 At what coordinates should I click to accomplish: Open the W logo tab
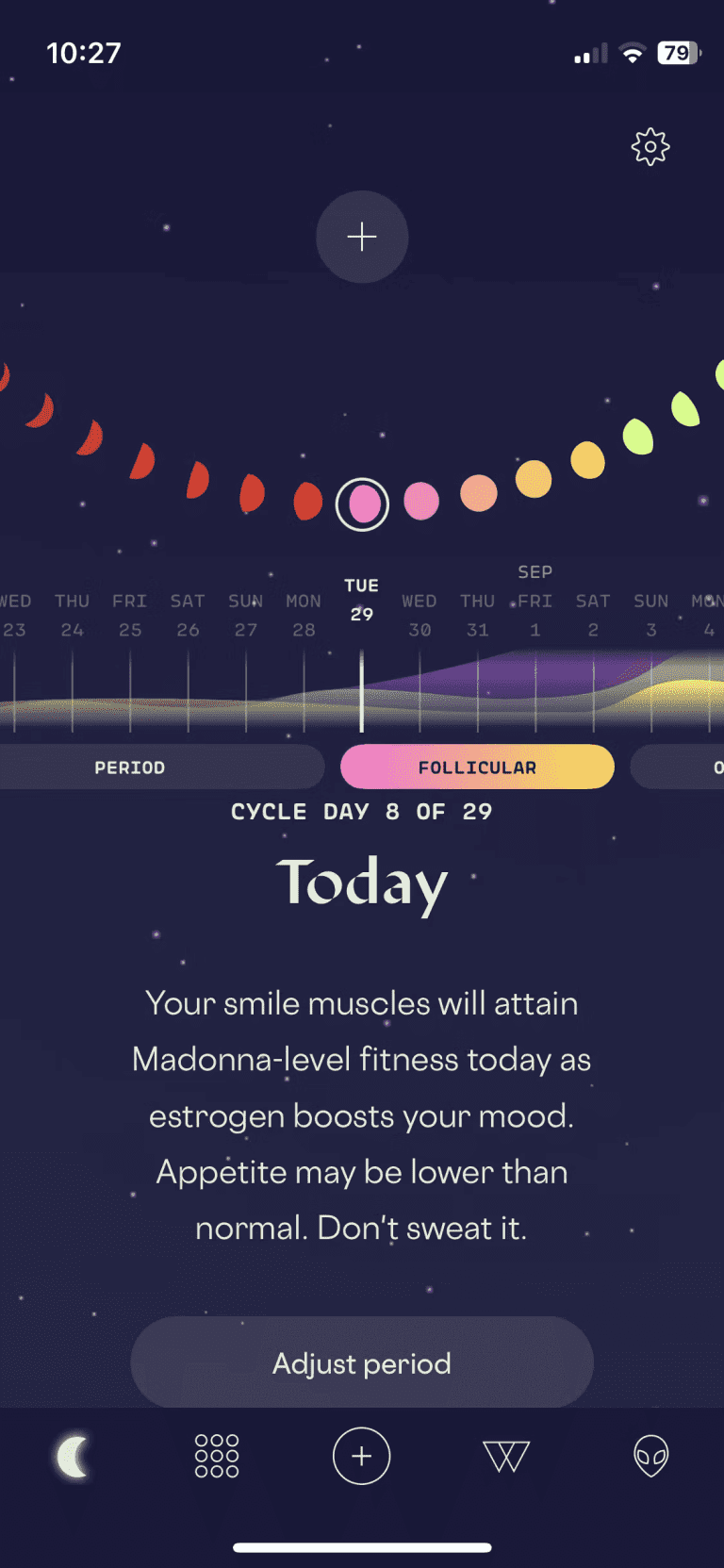[x=506, y=1457]
